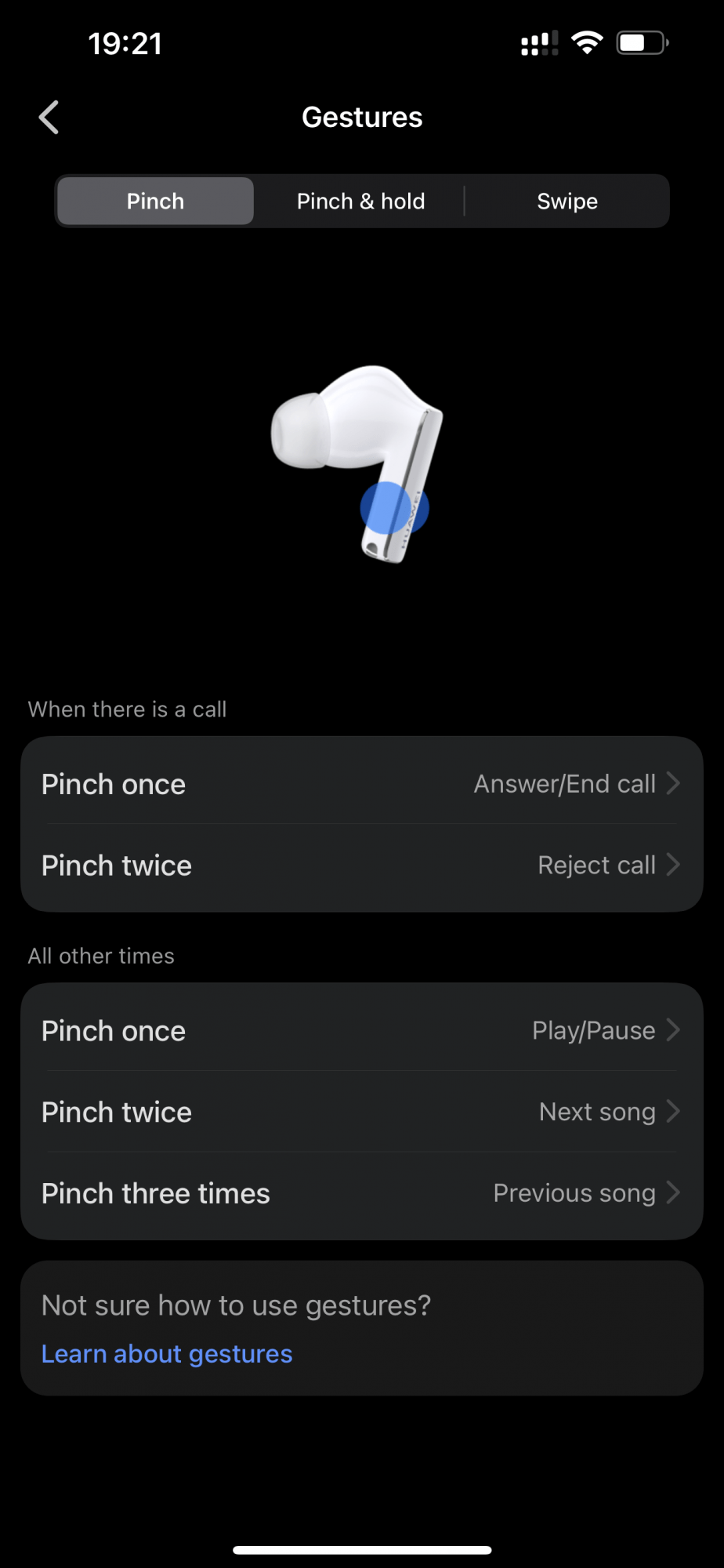The width and height of the screenshot is (724, 1568).
Task: Change Pinch twice Next song action
Action: (361, 1112)
